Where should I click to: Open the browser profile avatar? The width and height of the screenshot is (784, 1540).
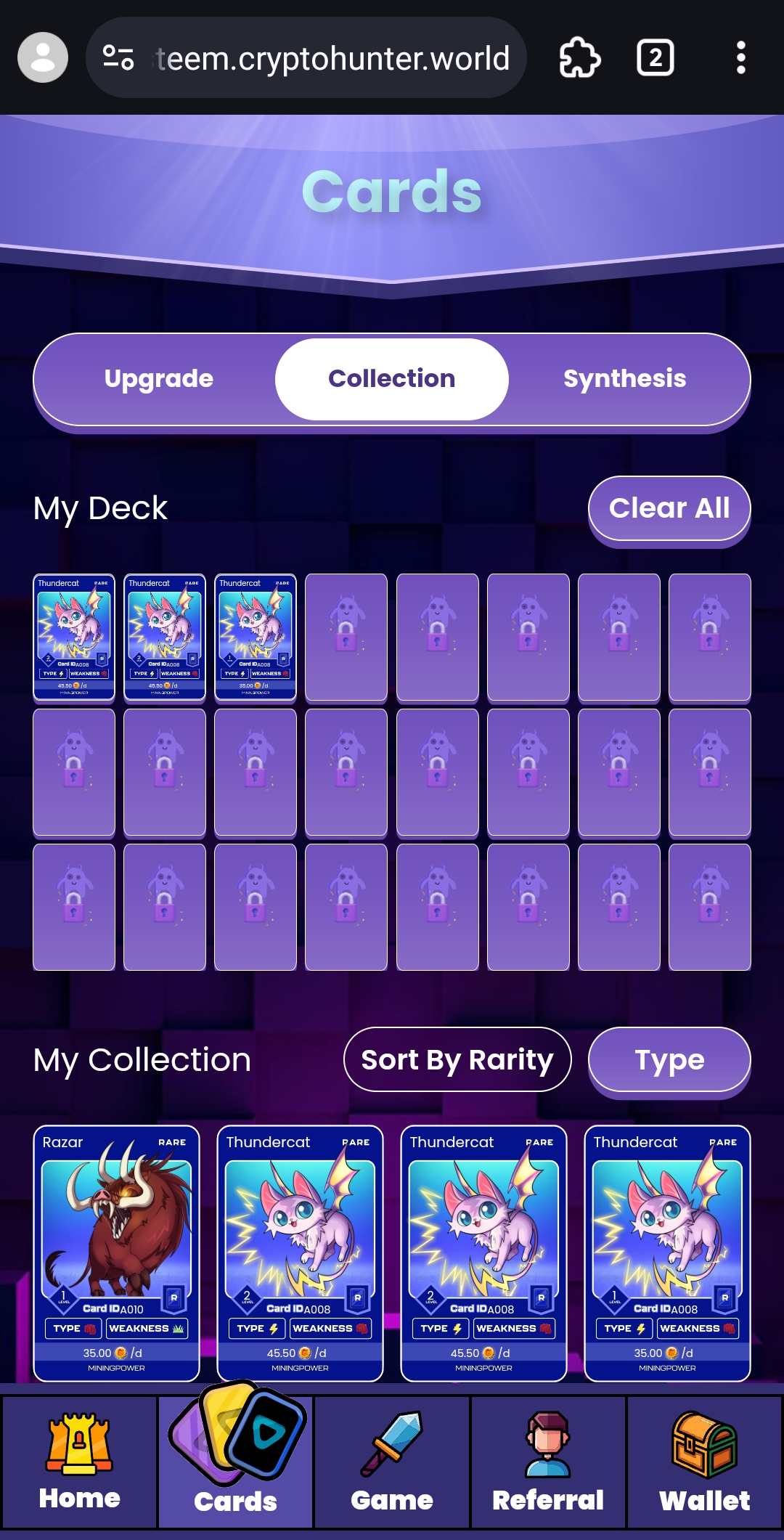[42, 57]
